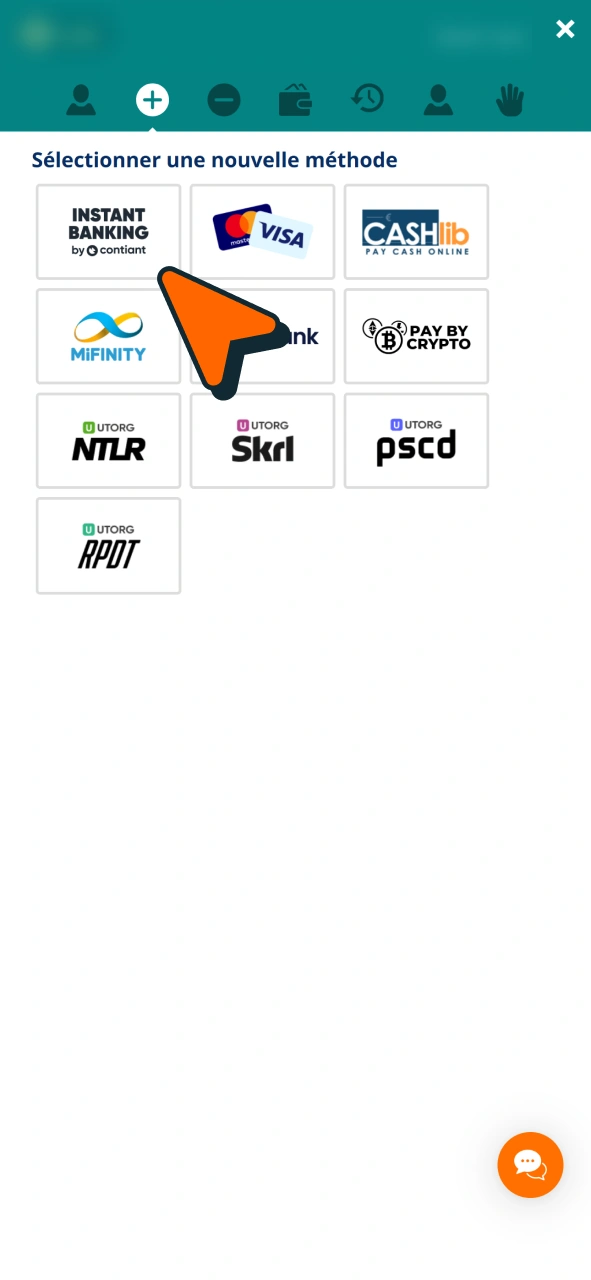Screen dimensions: 591x1280
Task: Select Pay by Crypto
Action: [x=416, y=336]
